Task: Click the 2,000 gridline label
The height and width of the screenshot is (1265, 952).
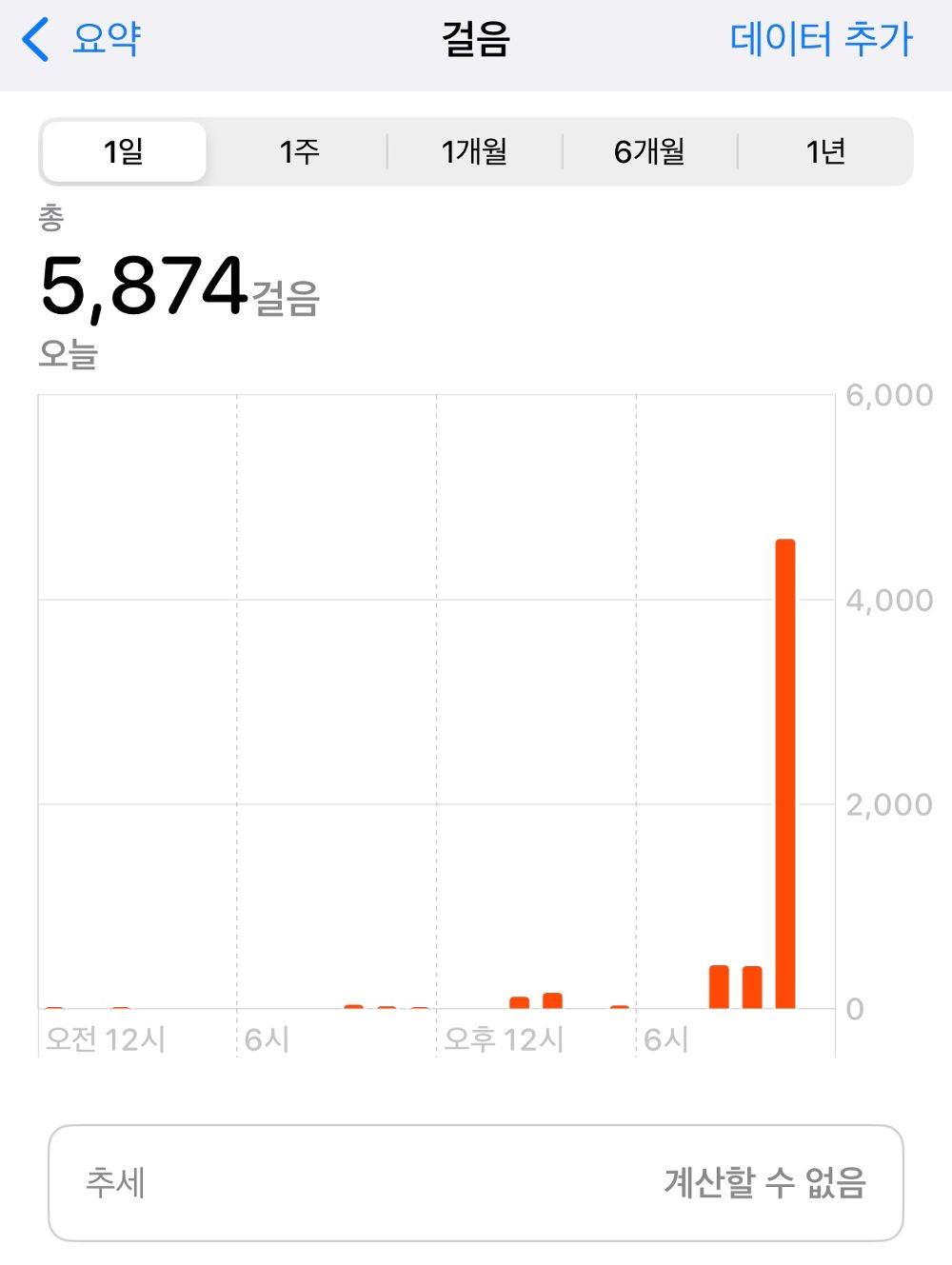Action: tap(887, 802)
